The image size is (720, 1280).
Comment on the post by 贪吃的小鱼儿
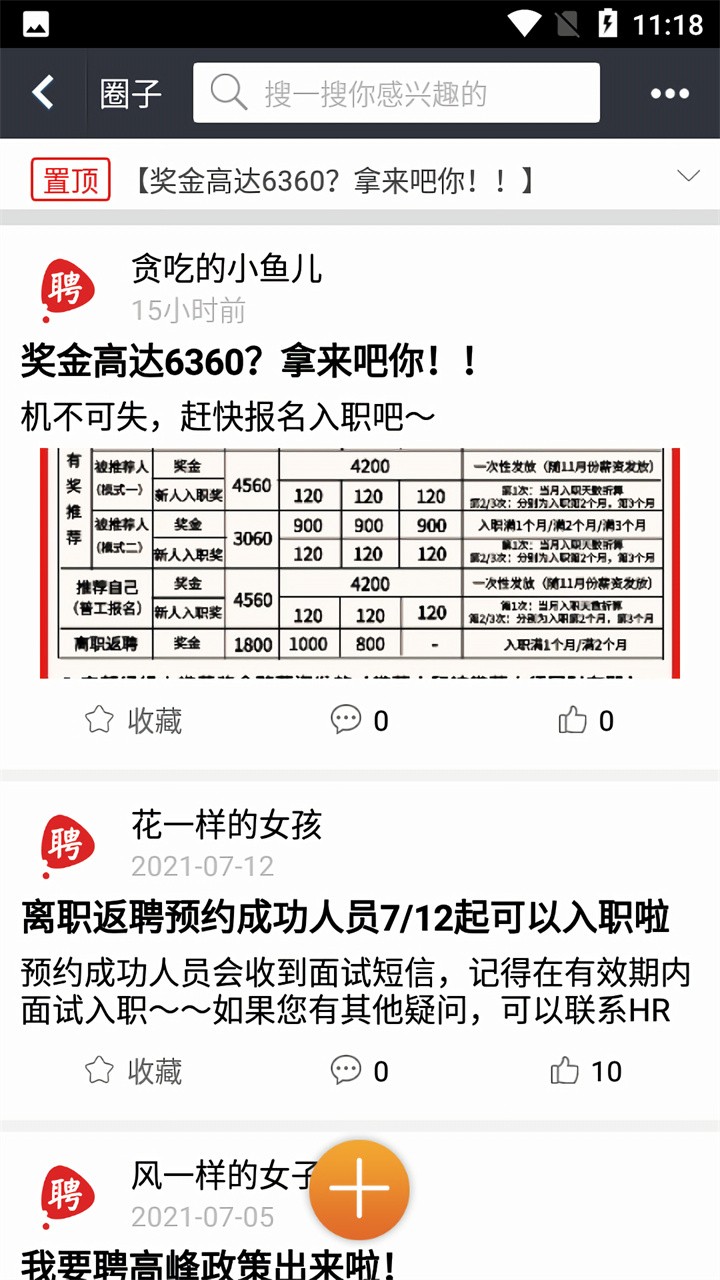[x=359, y=720]
